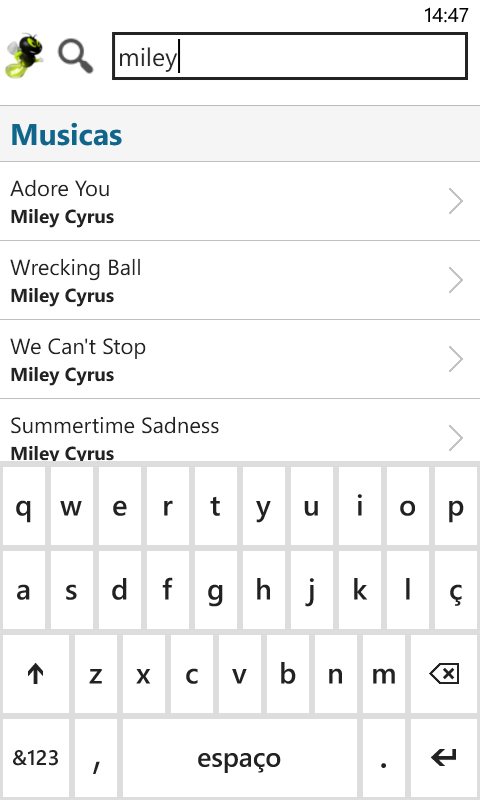Image resolution: width=480 pixels, height=800 pixels.
Task: Switch keyboard to &123 symbols
Action: (35, 758)
